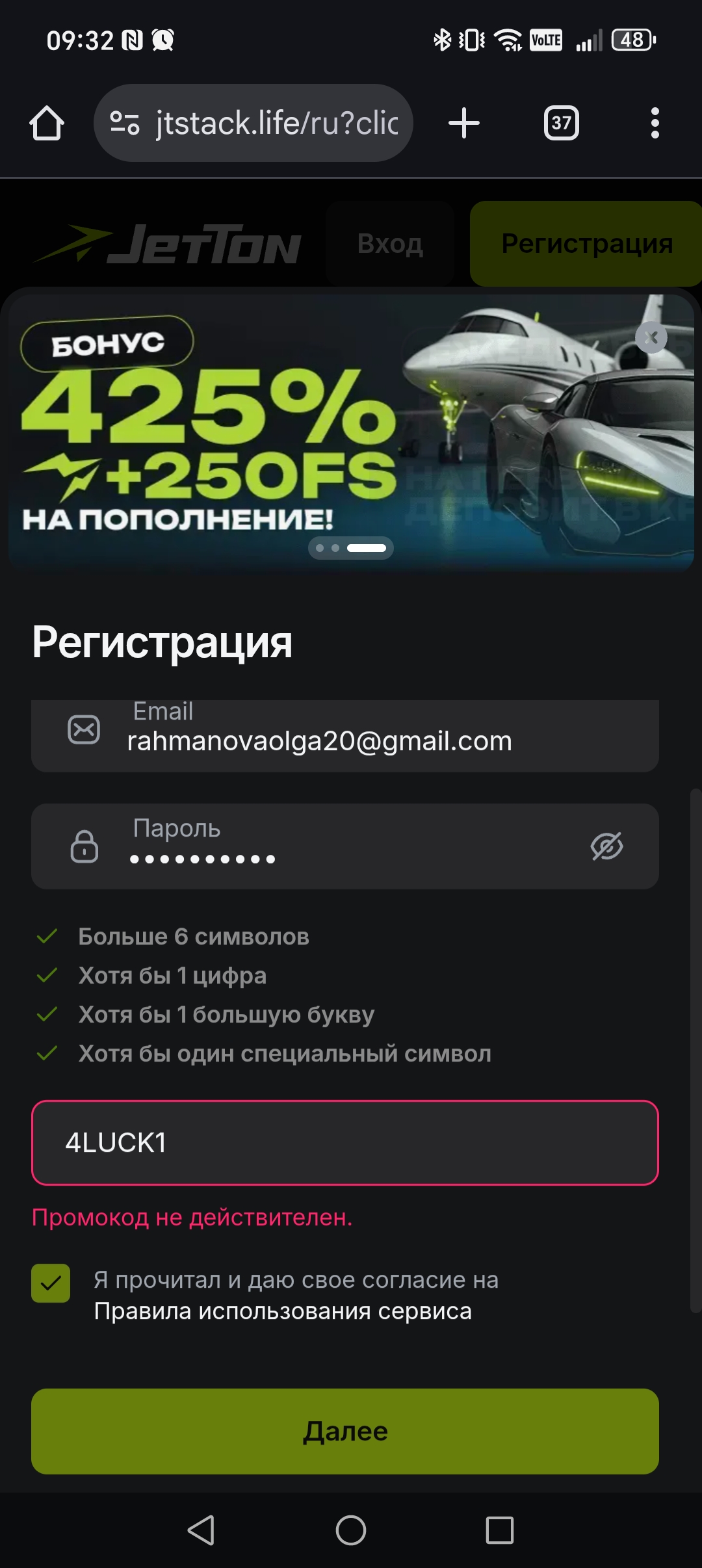Uncheck the terms agreement checkbox
Image resolution: width=702 pixels, height=1568 pixels.
pos(51,1283)
